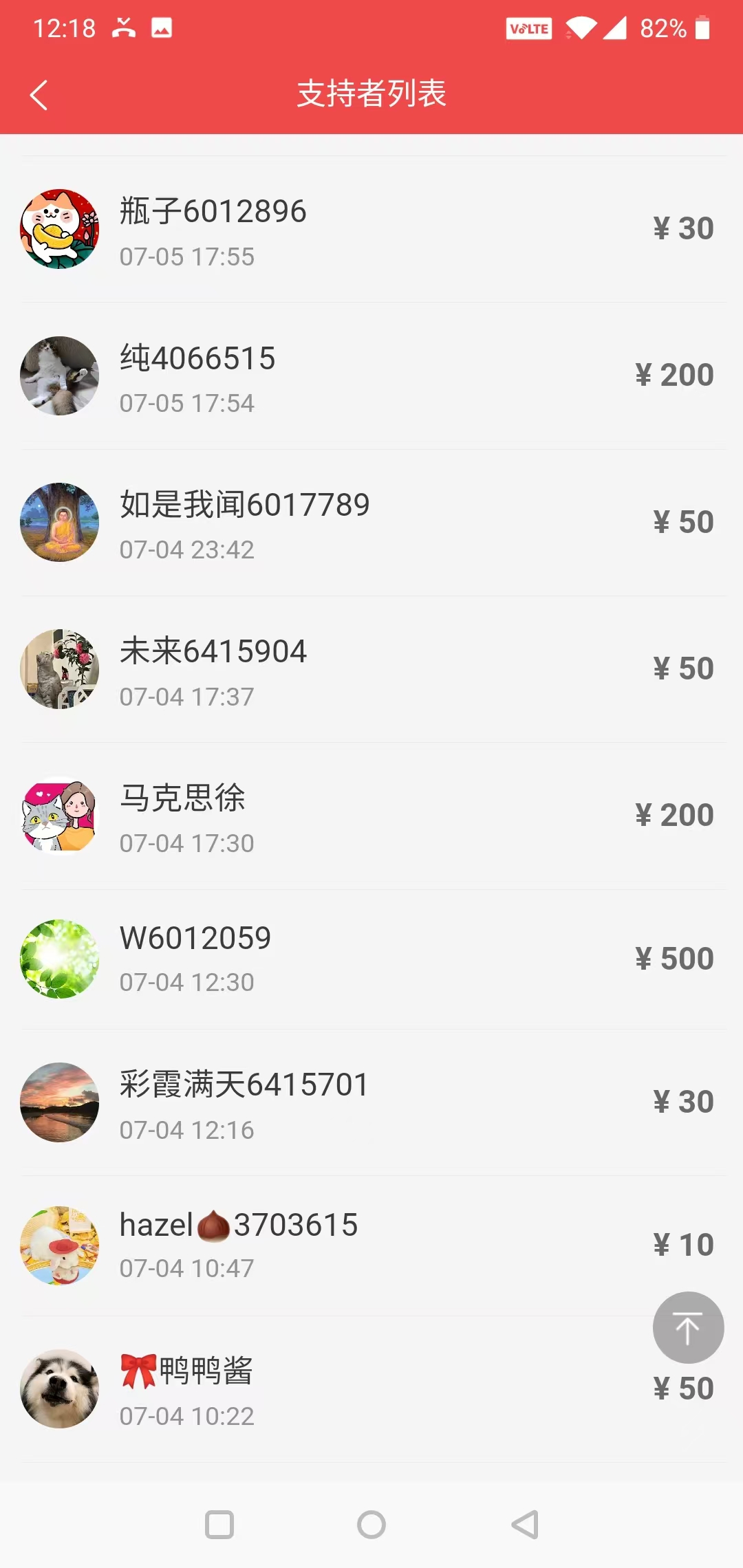Open the recent apps view
Screen dimensions: 743x1568
[219, 1525]
